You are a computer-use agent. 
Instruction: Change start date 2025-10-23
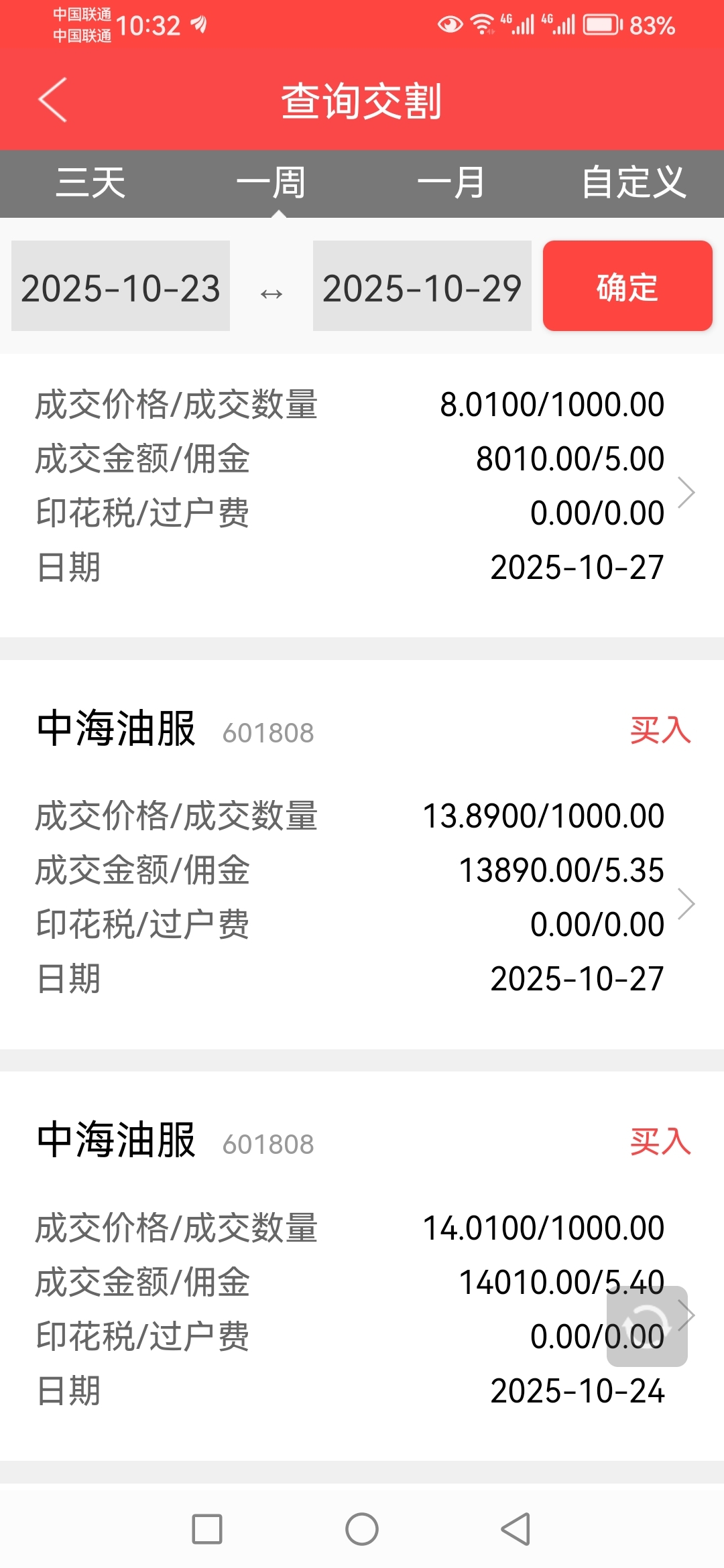click(121, 286)
